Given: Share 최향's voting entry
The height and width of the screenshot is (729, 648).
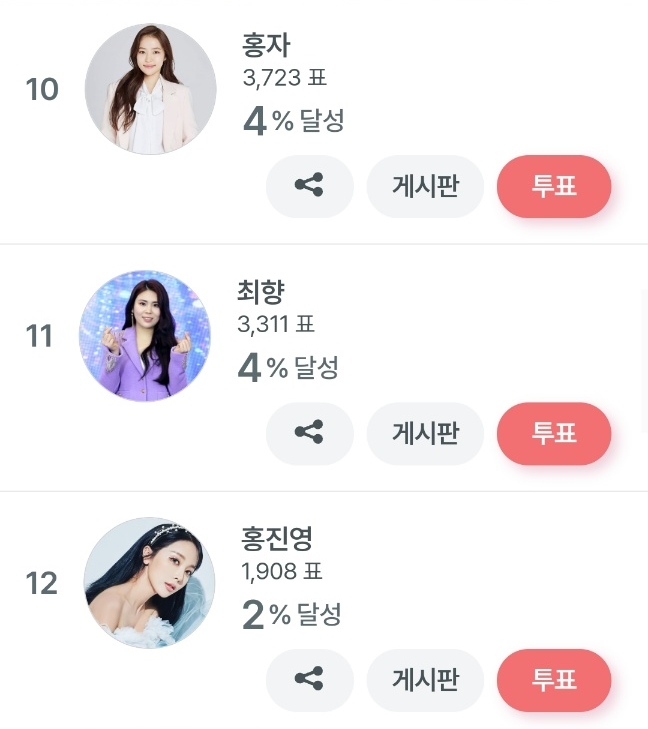Looking at the screenshot, I should point(309,433).
